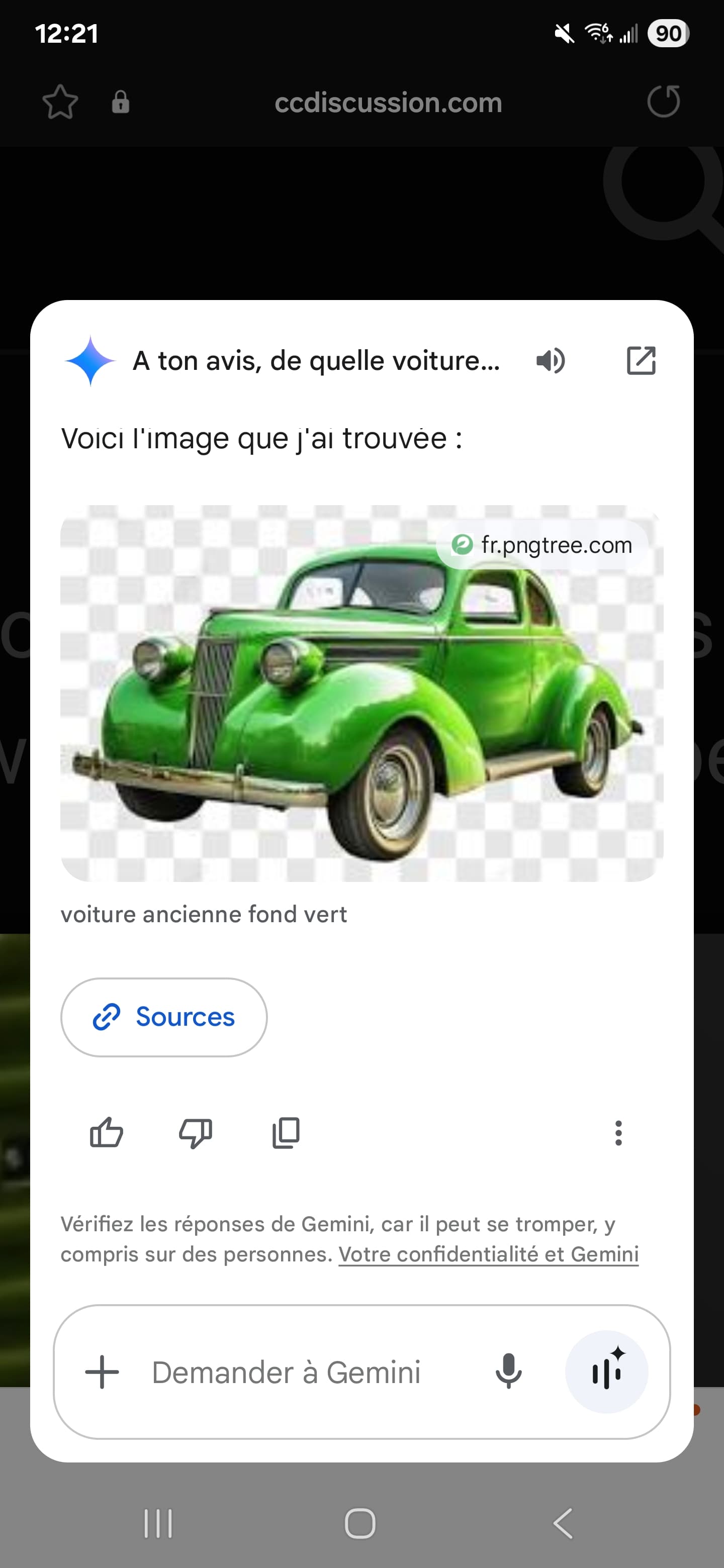Open the green vintage car image
The height and width of the screenshot is (1568, 724).
click(361, 694)
